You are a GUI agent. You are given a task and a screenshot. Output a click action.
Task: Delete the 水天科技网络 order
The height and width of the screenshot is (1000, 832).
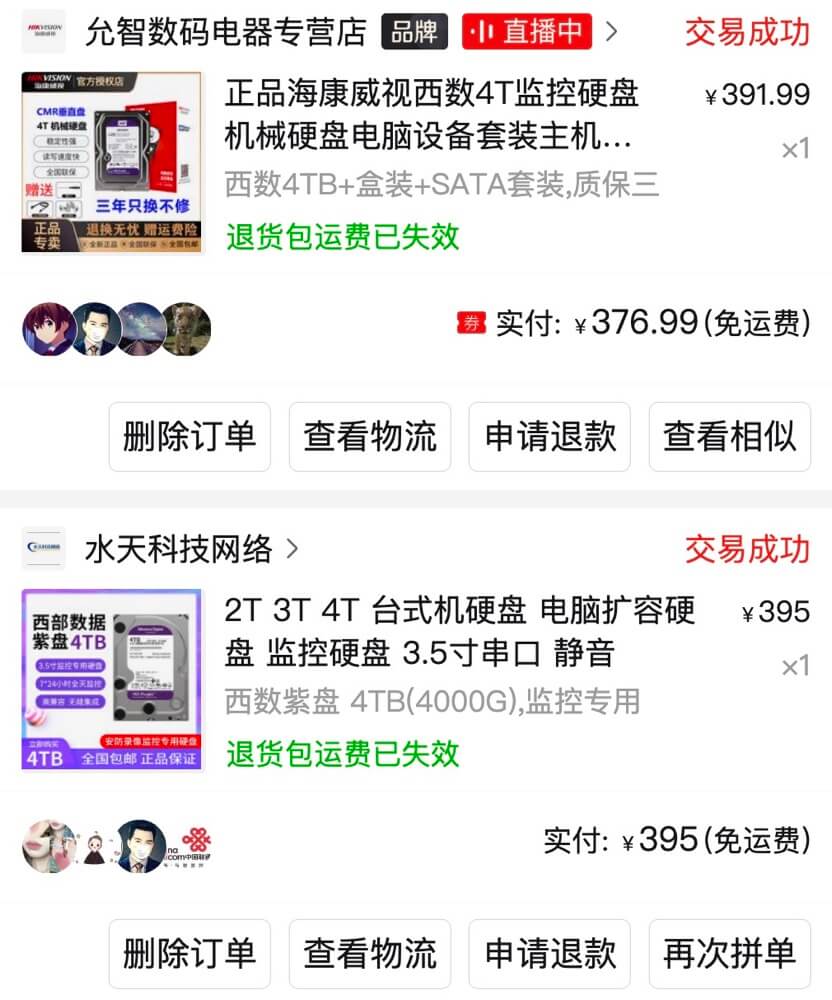[190, 954]
